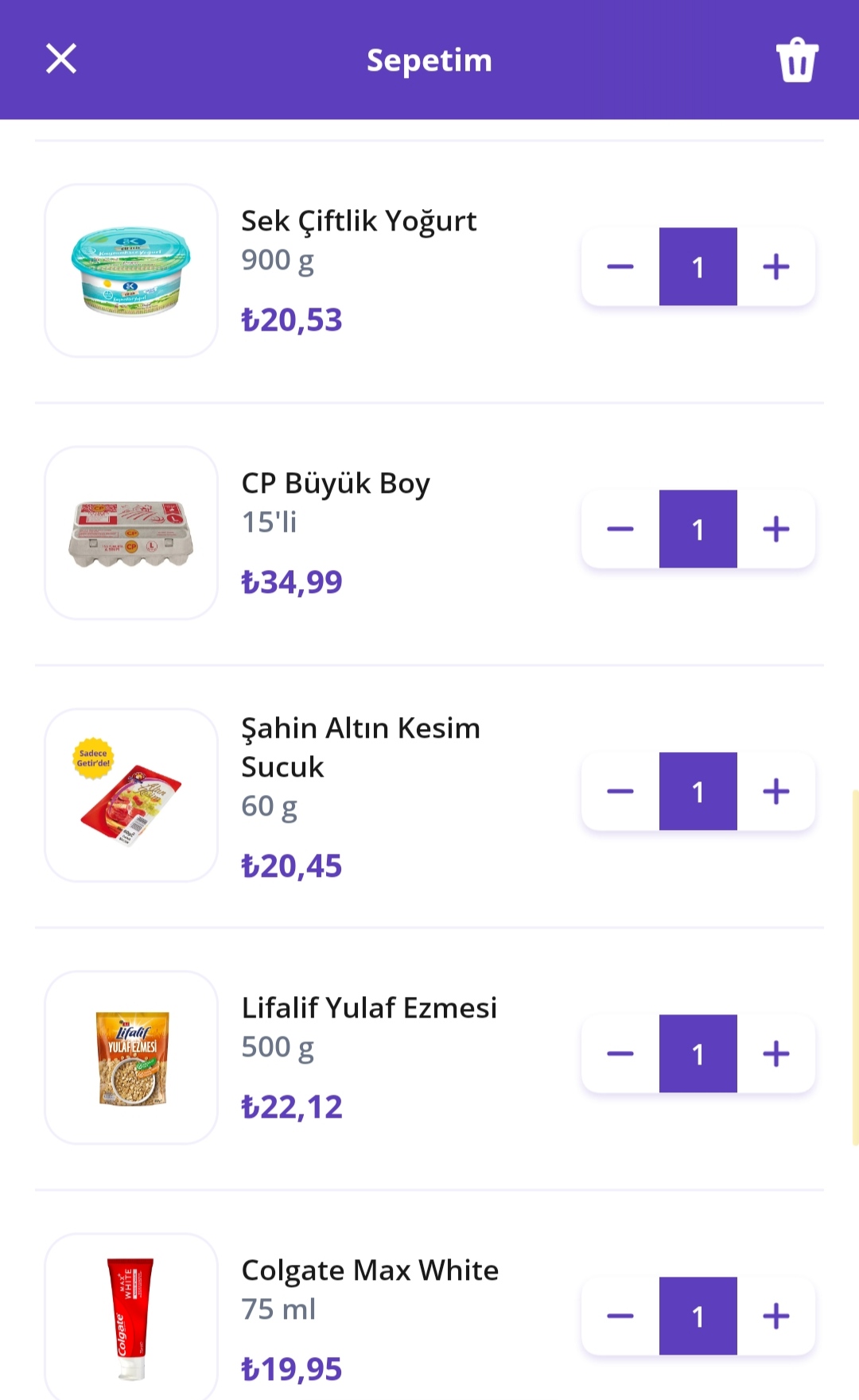Open Sek Çiftlik Yoğurt product image

click(x=131, y=270)
